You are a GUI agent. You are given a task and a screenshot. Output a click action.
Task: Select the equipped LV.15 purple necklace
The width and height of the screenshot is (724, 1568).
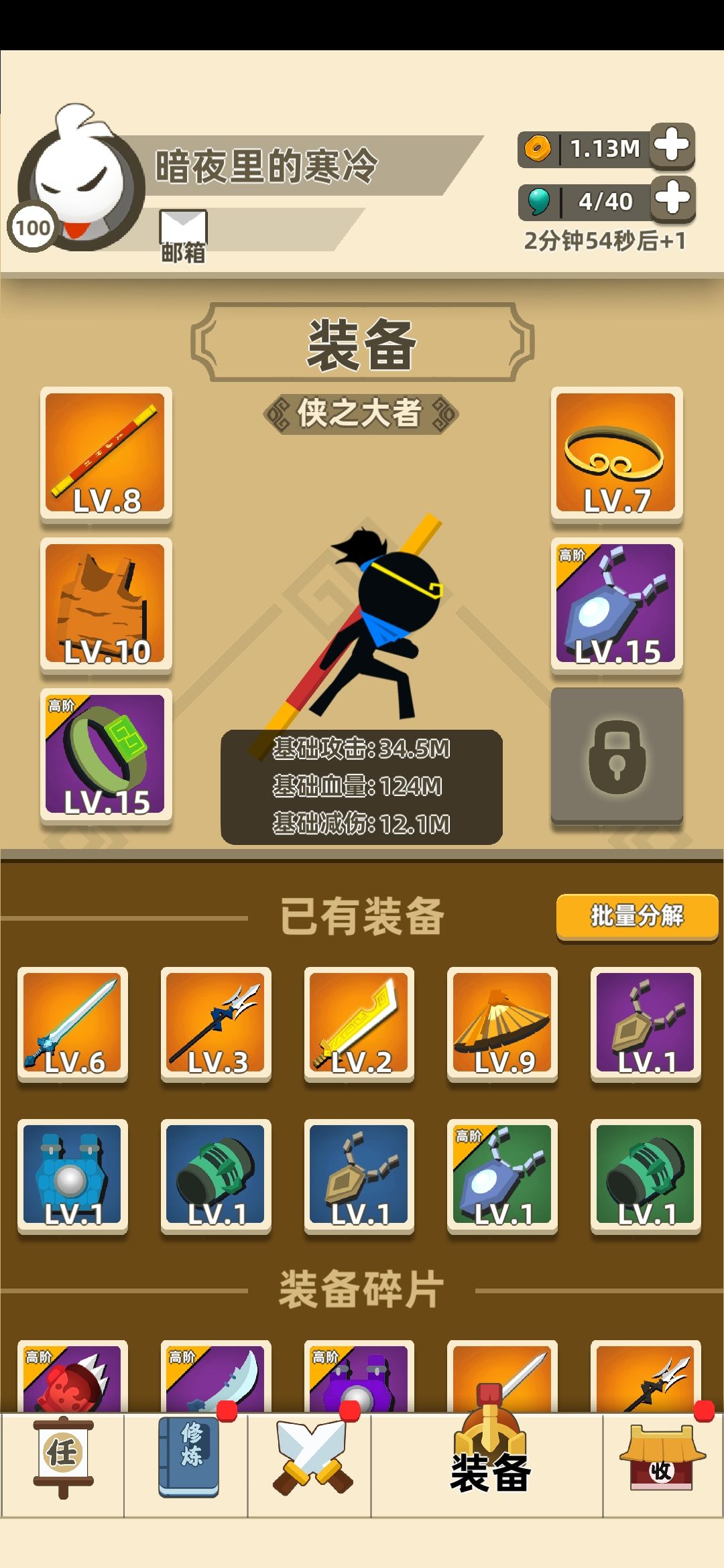coord(617,606)
